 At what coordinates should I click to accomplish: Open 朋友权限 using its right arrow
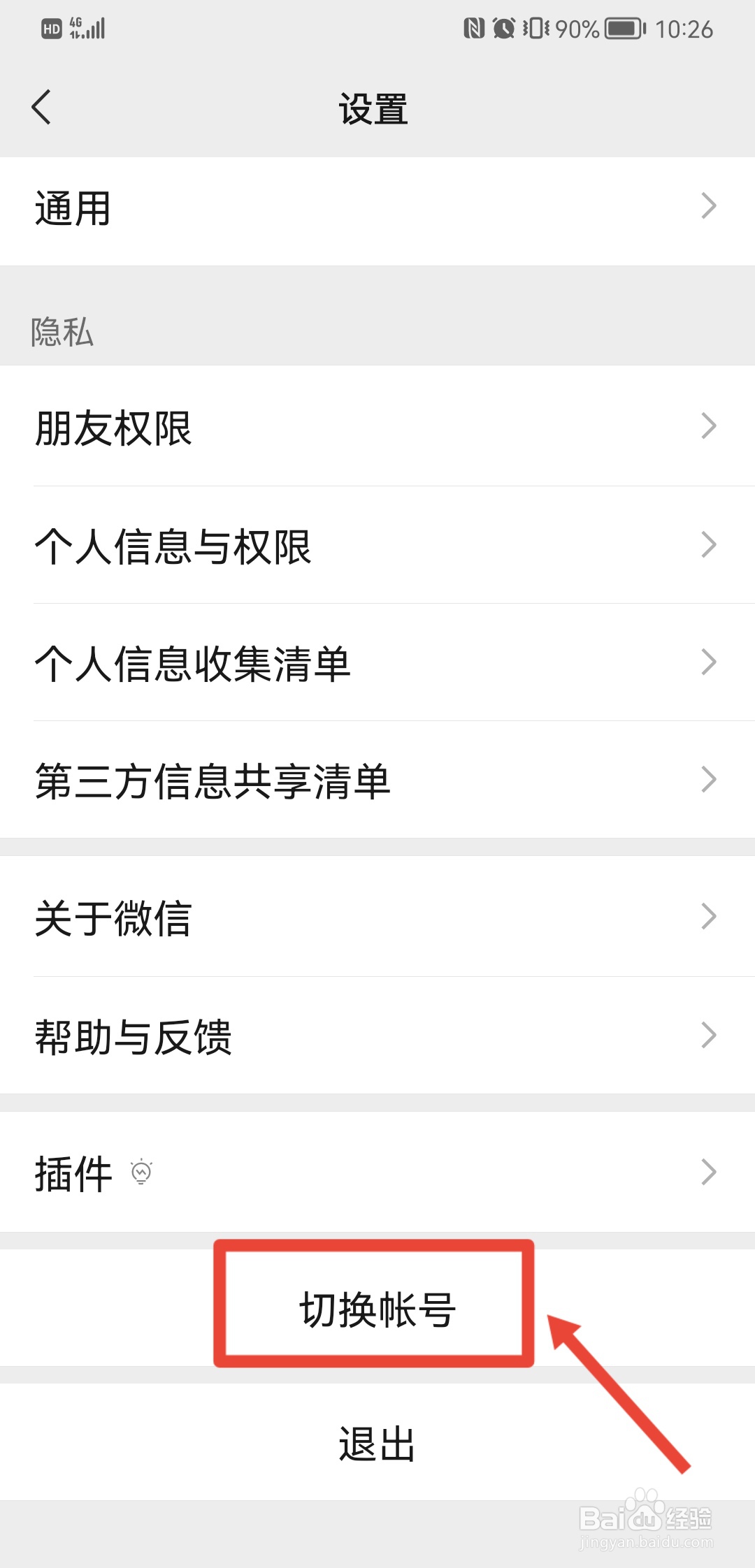709,425
